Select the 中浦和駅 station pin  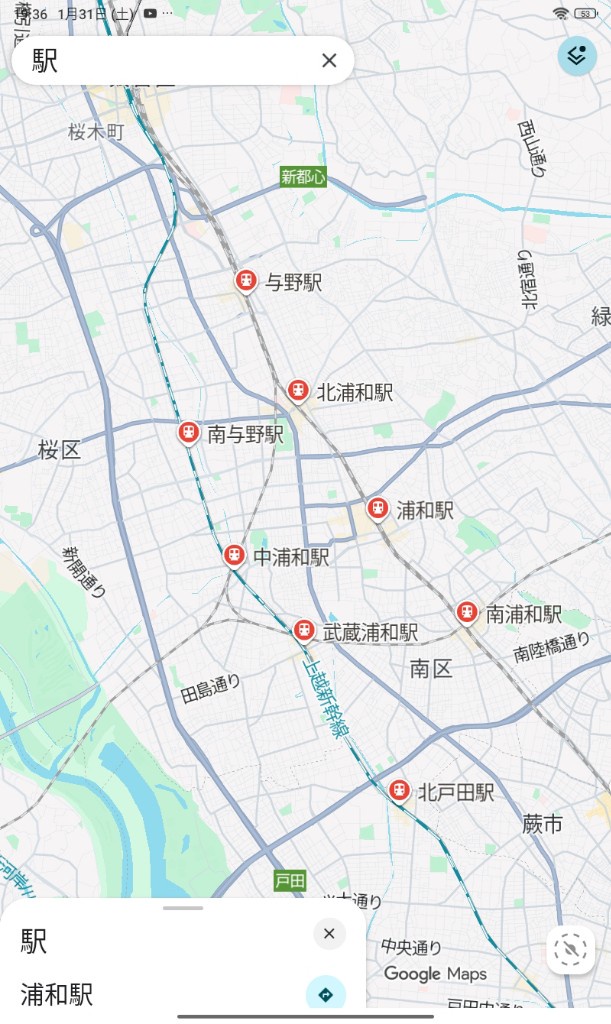tap(234, 554)
